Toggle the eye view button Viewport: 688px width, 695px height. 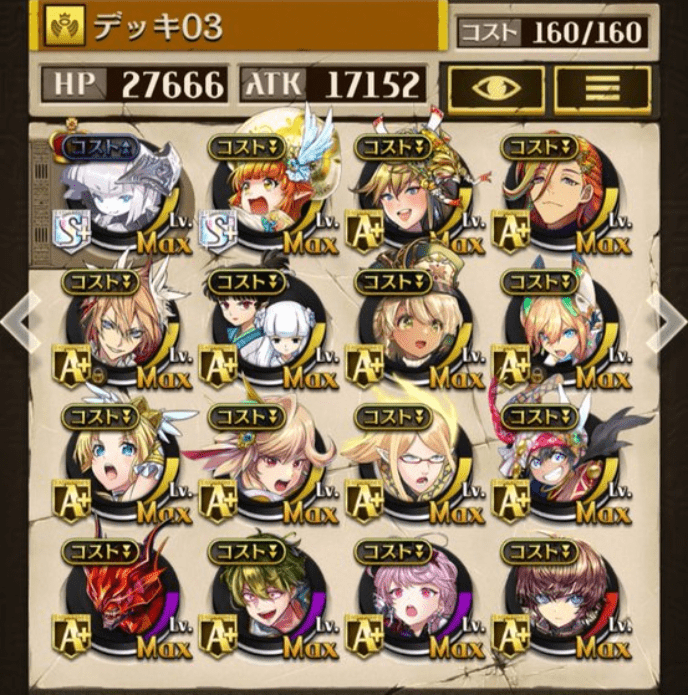[x=495, y=89]
